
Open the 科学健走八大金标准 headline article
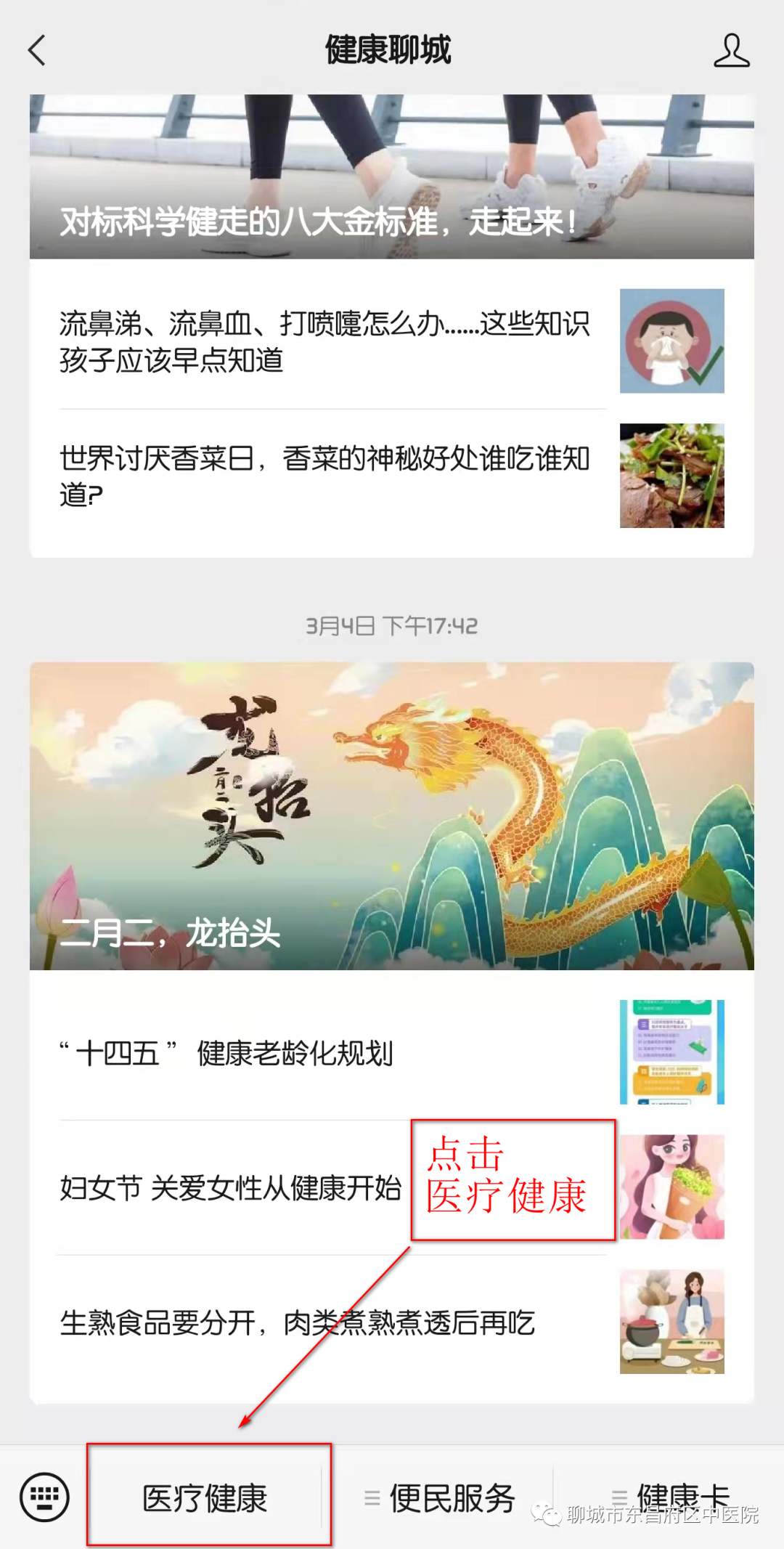click(x=391, y=176)
